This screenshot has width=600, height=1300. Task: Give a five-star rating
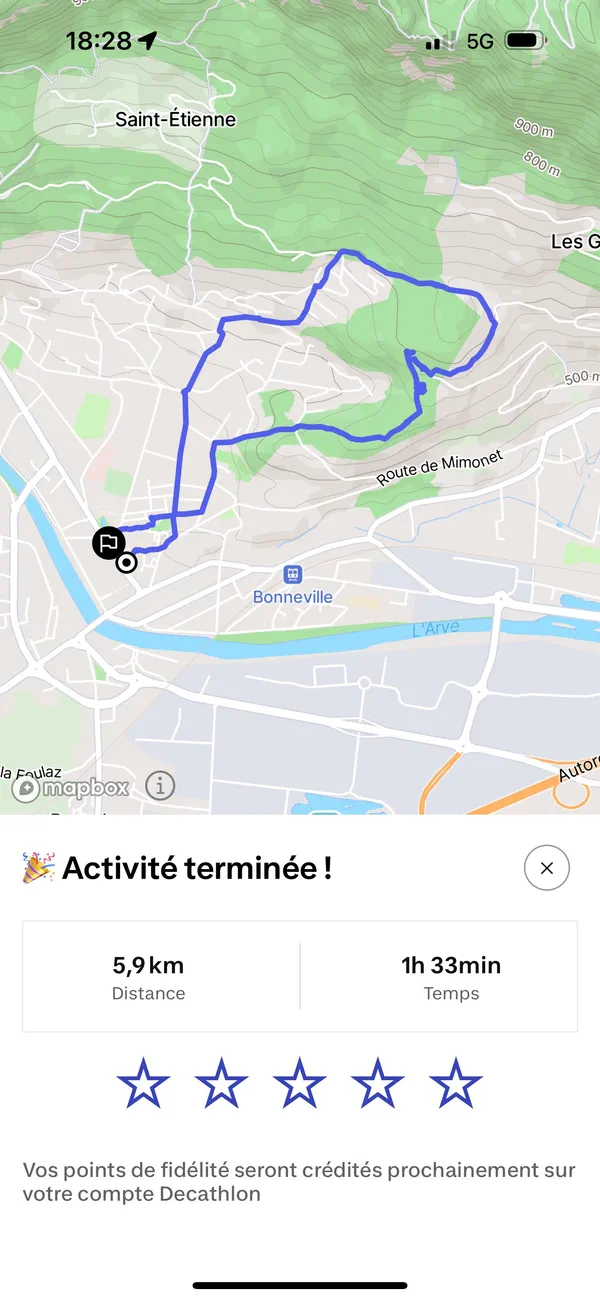[x=456, y=1083]
